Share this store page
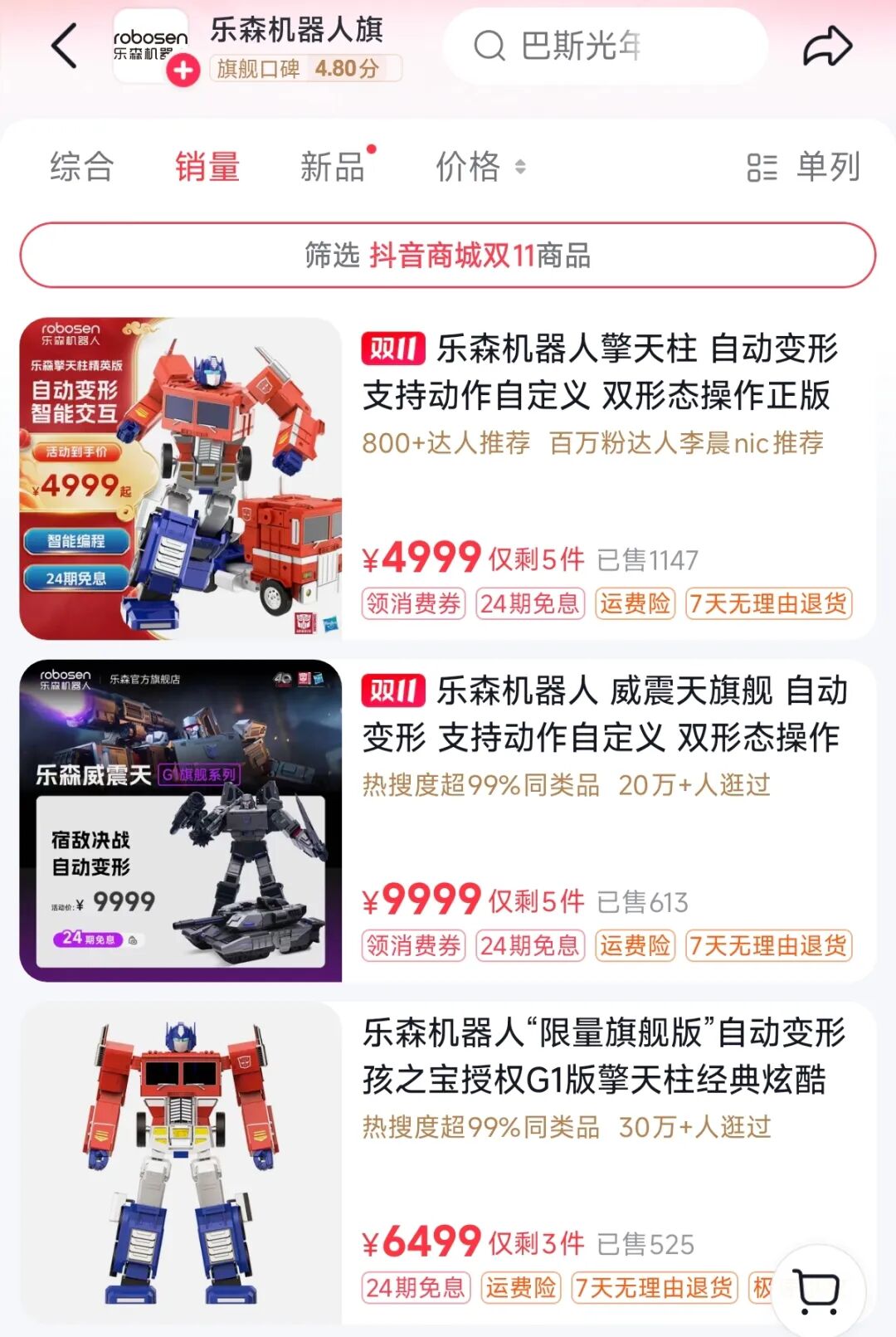 (827, 46)
